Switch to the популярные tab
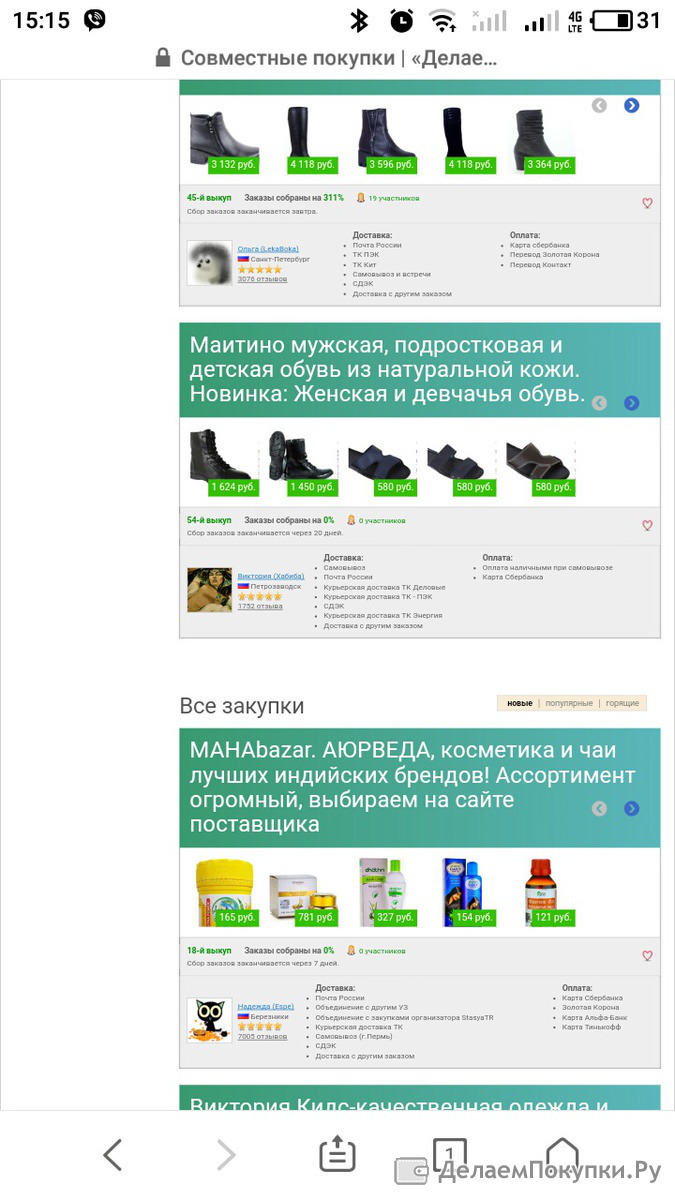Image resolution: width=675 pixels, height=1200 pixels. pos(569,703)
